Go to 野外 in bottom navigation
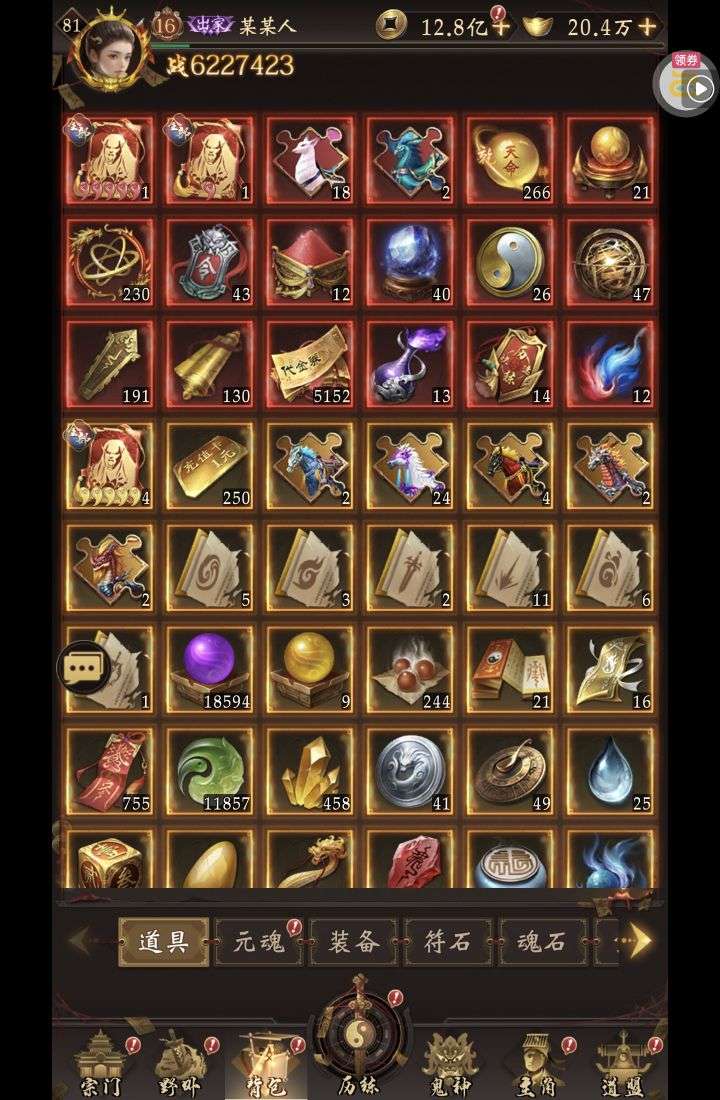This screenshot has height=1100, width=720. pos(182,1066)
